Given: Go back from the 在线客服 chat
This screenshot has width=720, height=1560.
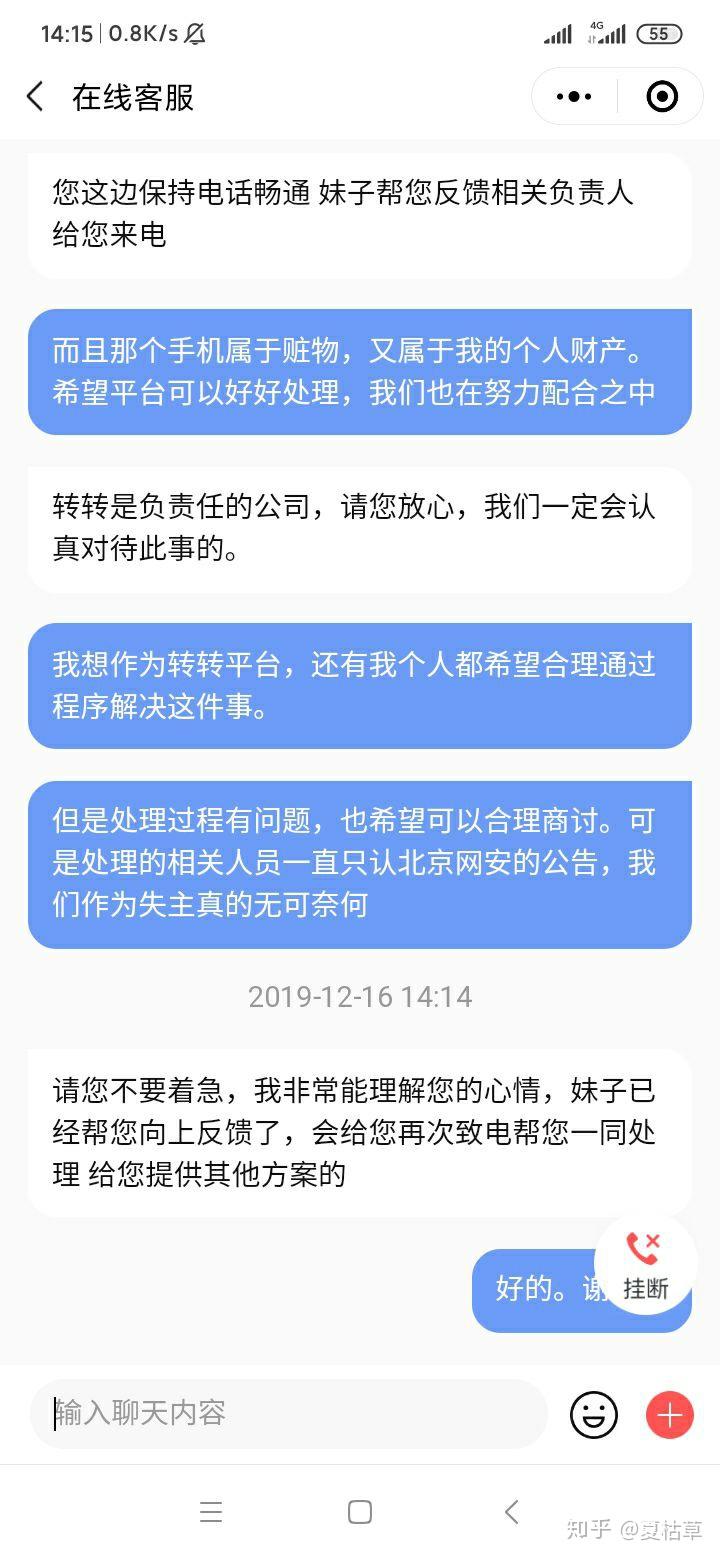Looking at the screenshot, I should point(35,97).
